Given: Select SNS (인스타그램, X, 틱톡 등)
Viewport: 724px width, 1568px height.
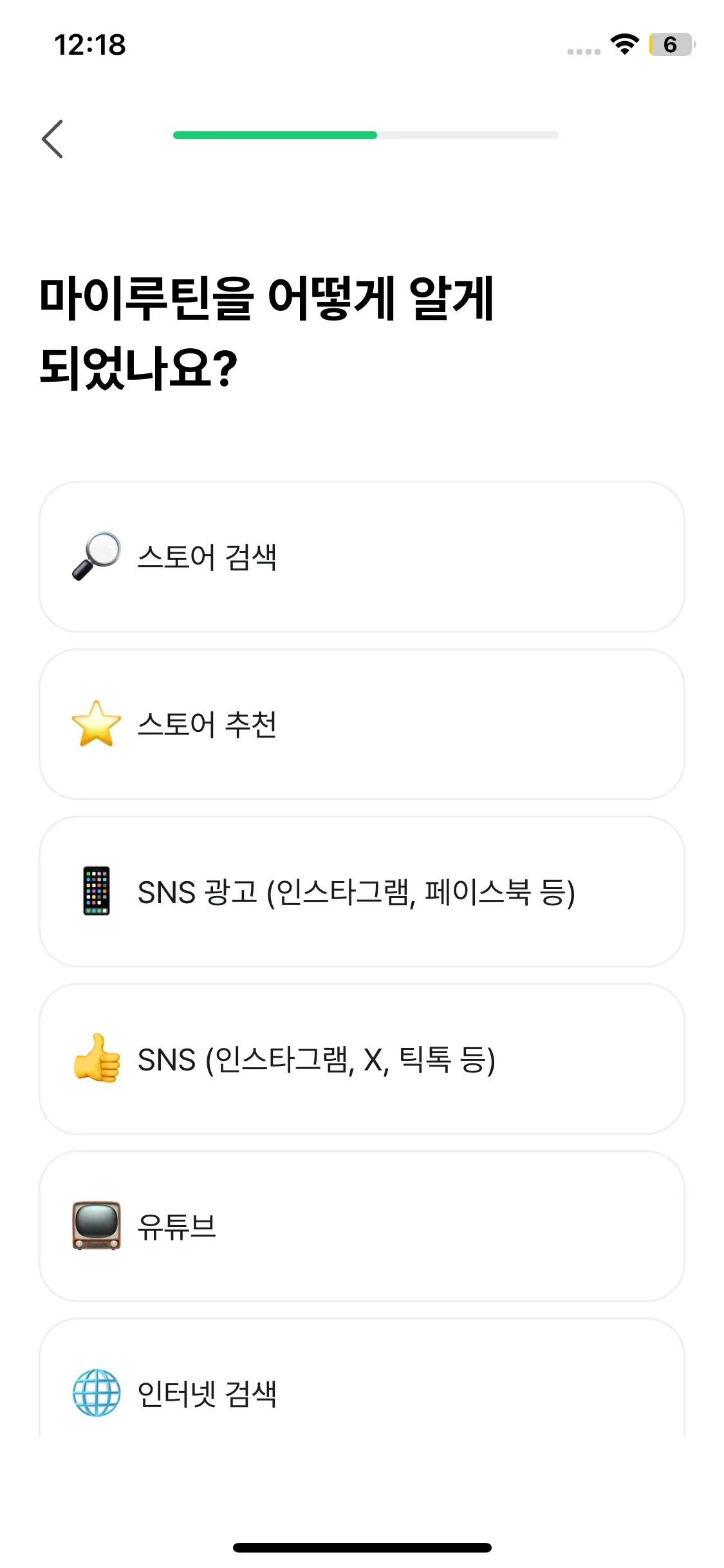Looking at the screenshot, I should point(362,1059).
